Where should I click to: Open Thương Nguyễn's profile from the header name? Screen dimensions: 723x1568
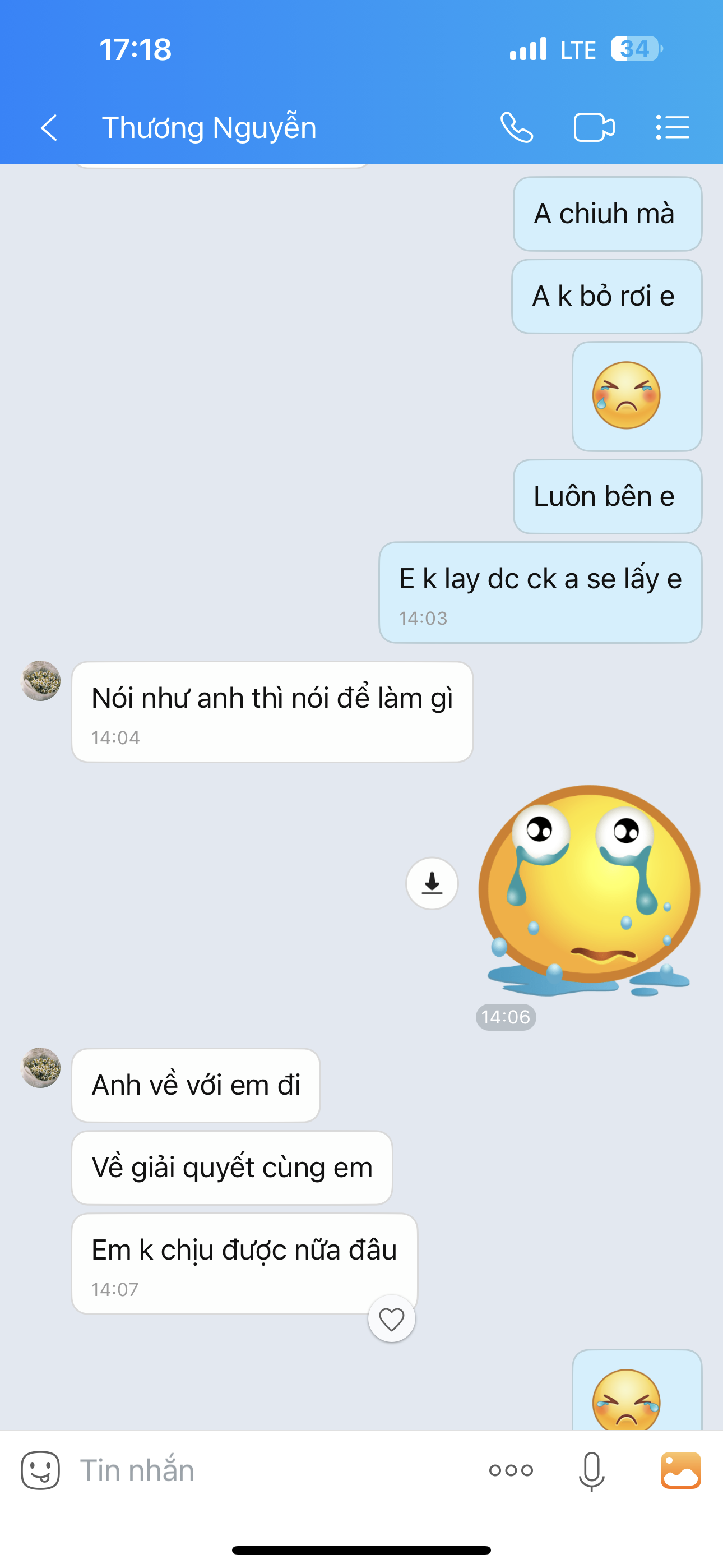208,128
